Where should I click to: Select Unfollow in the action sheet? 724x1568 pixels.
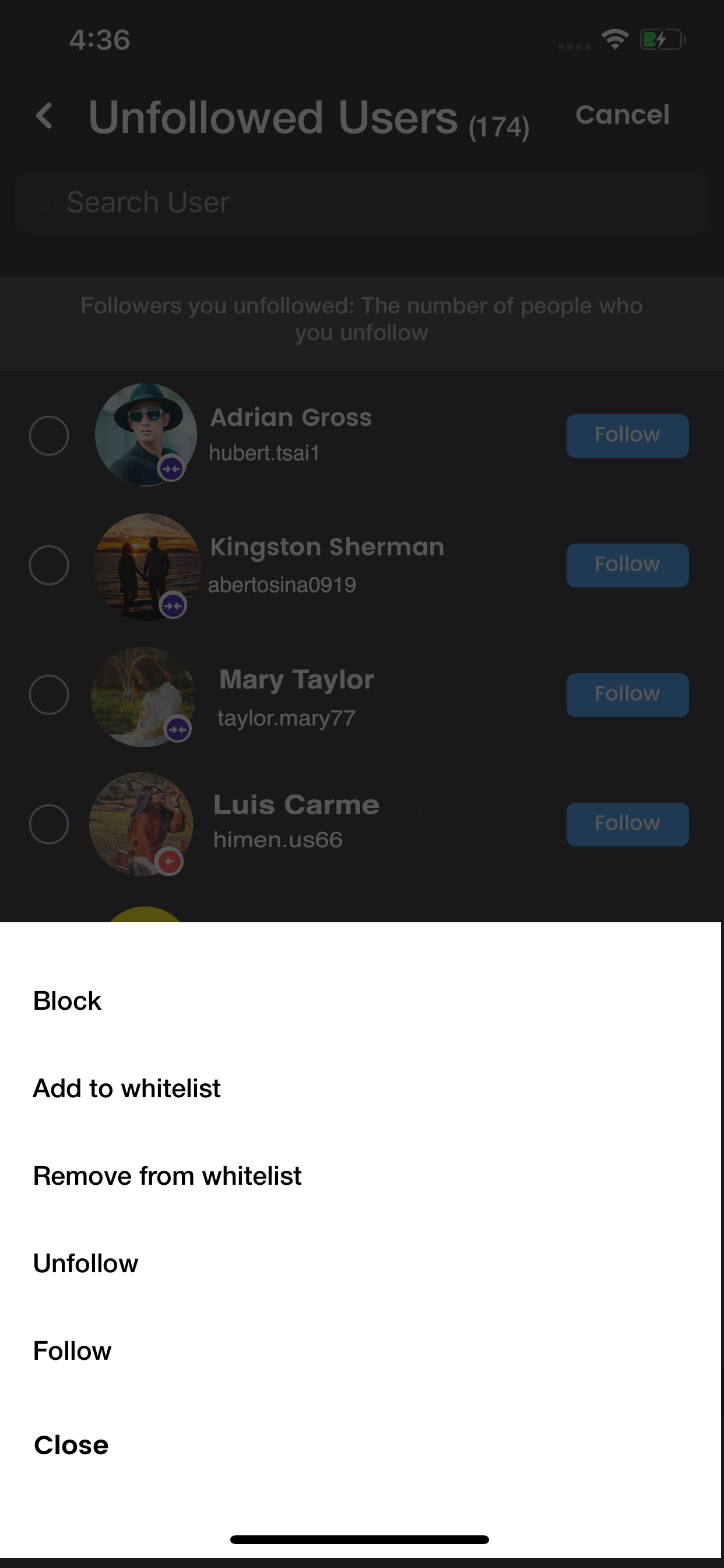pos(85,1264)
